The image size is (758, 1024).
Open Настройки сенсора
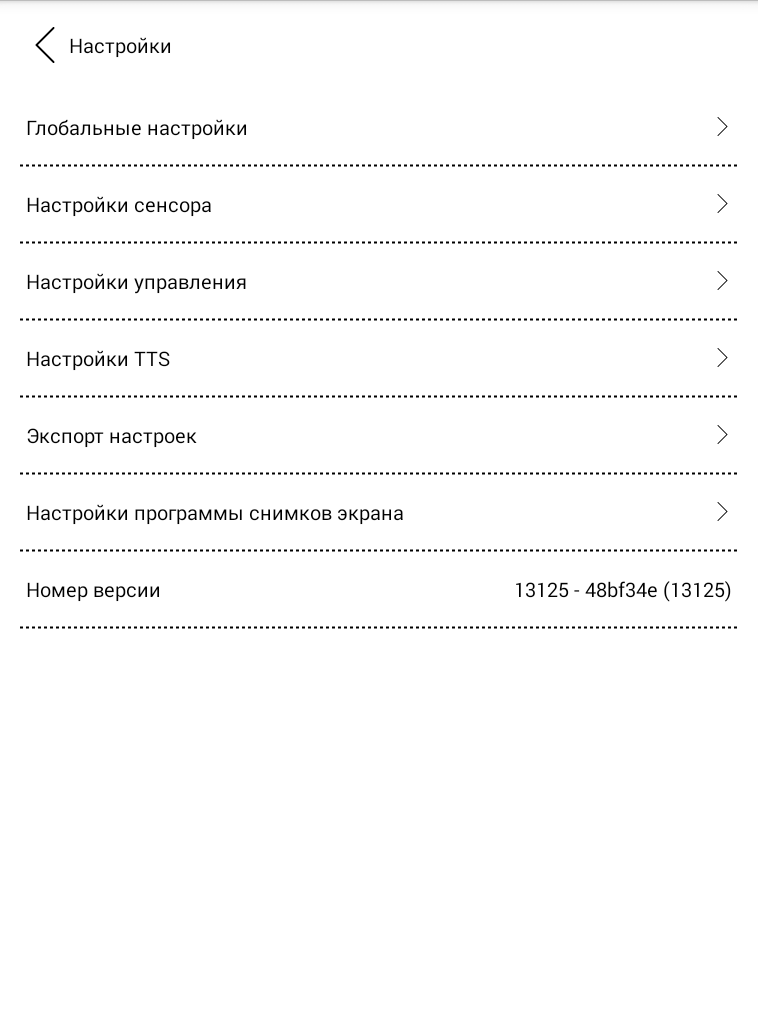tap(119, 205)
